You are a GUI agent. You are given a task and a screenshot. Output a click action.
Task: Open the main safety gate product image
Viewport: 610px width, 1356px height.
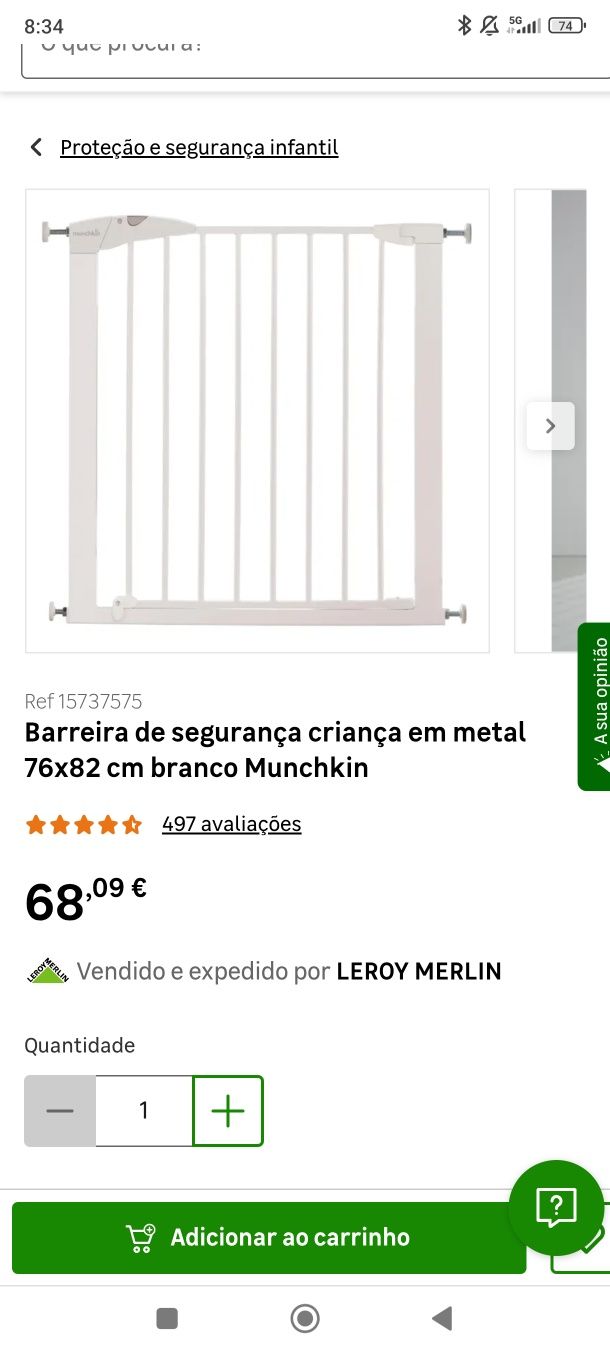tap(258, 421)
